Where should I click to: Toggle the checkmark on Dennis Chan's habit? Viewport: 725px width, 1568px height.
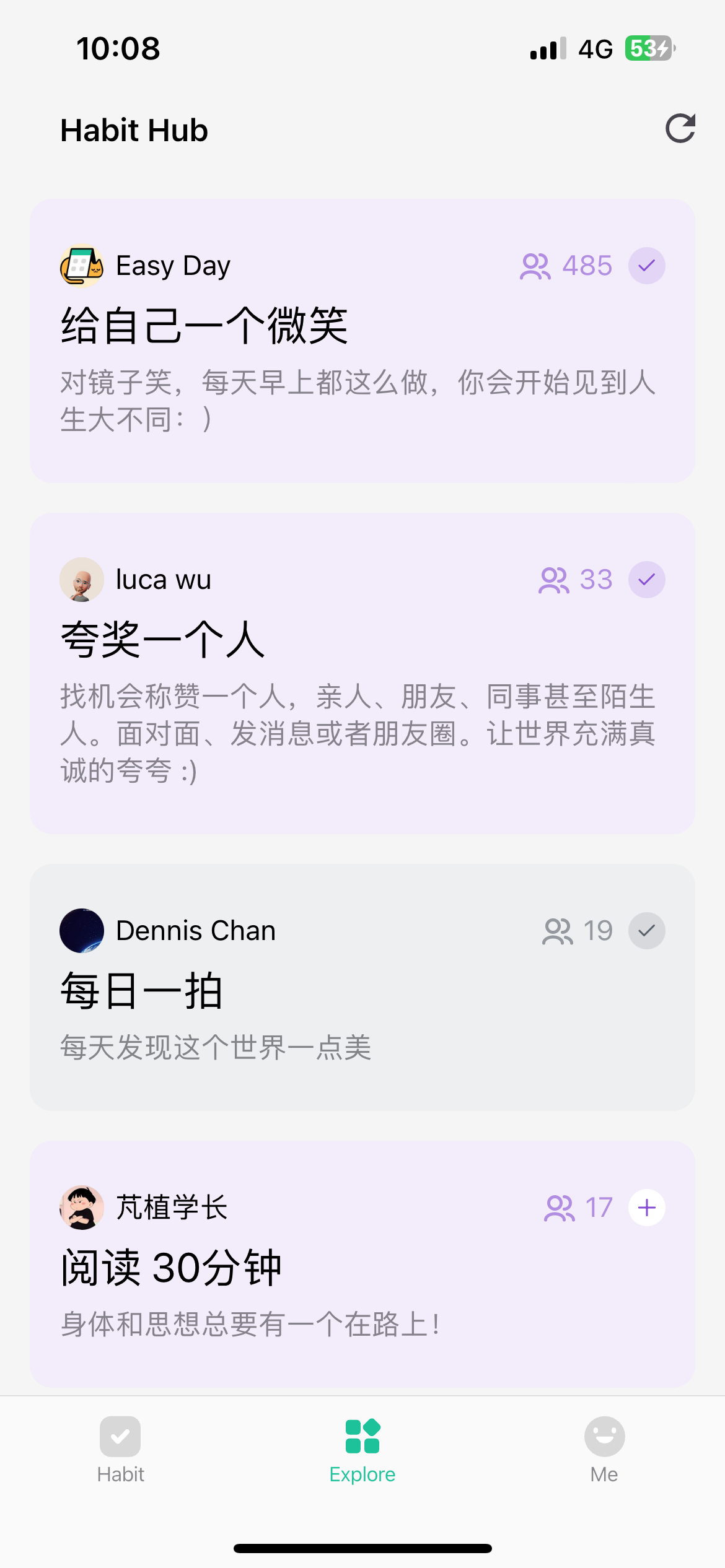pos(646,931)
